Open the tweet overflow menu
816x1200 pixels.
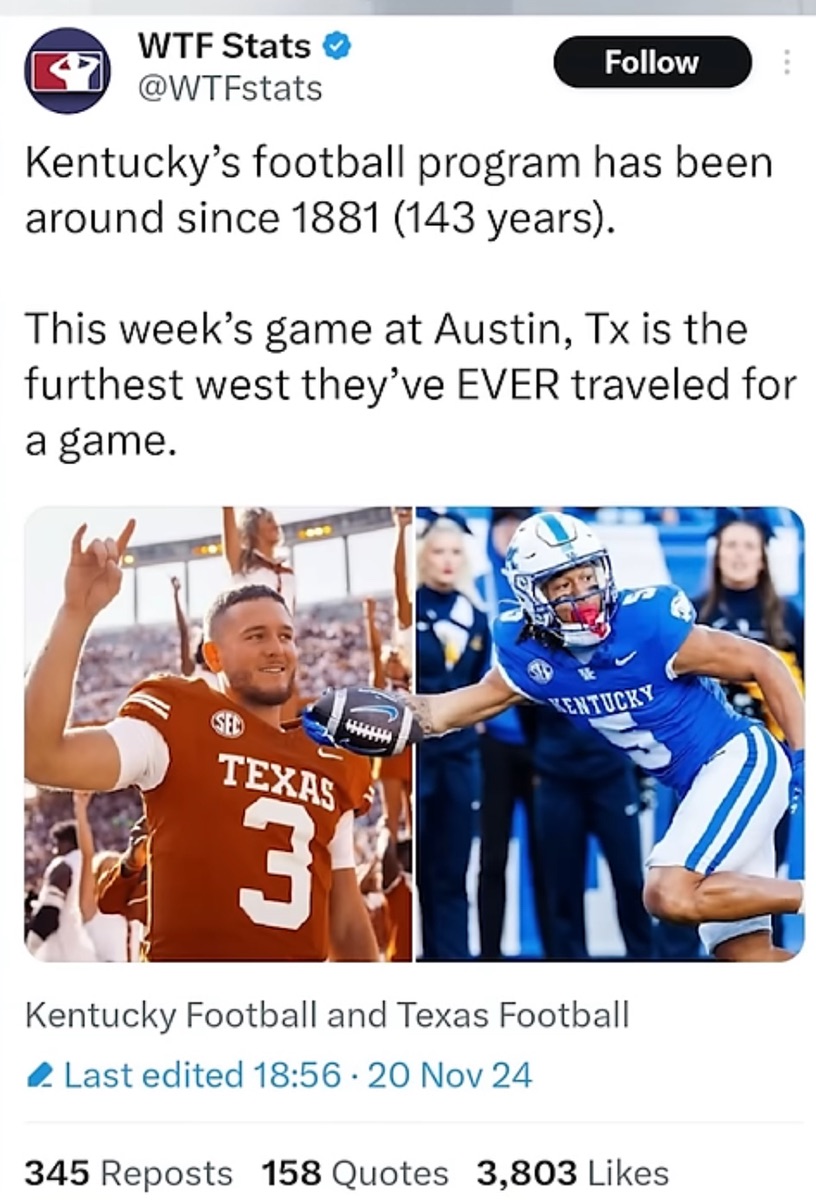[x=787, y=63]
